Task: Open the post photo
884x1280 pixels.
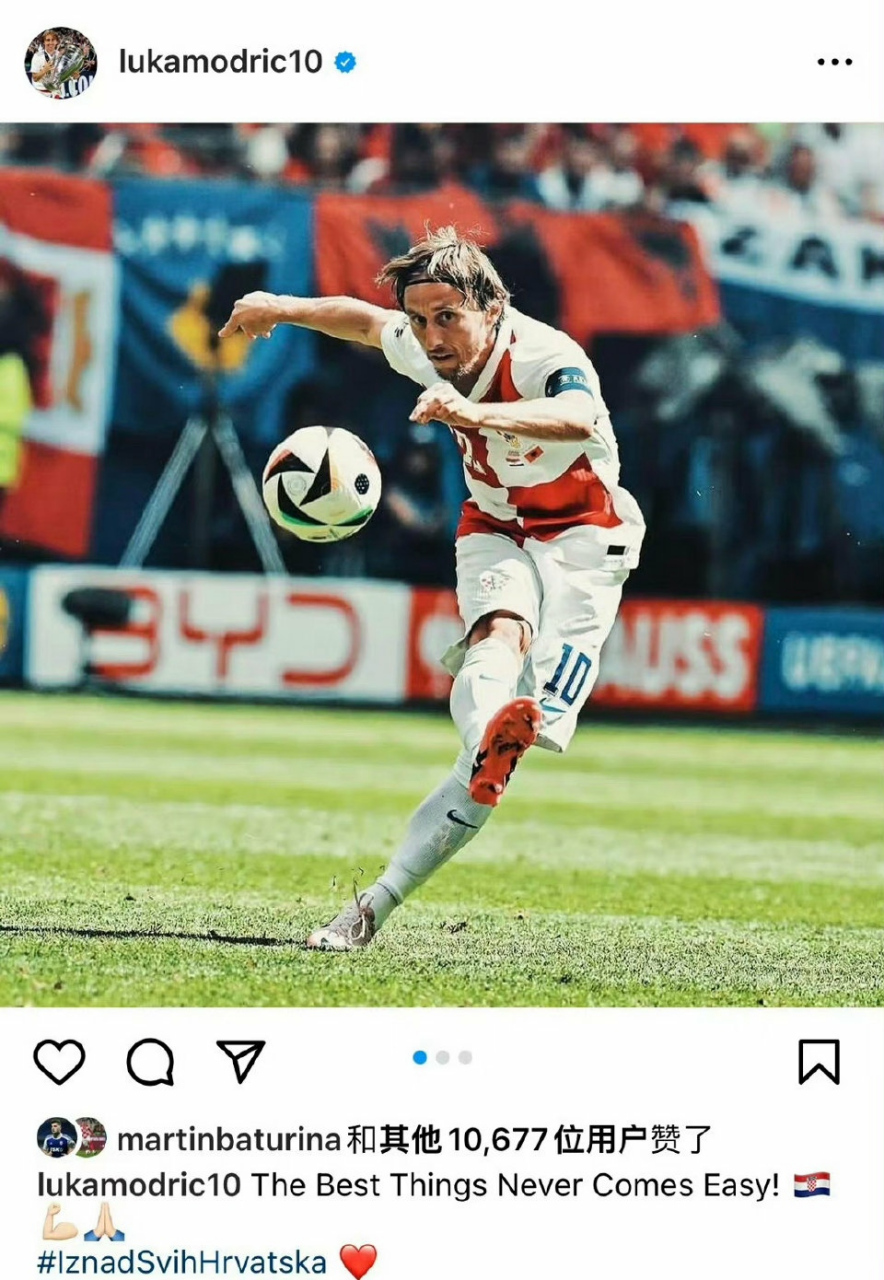Action: [x=442, y=565]
